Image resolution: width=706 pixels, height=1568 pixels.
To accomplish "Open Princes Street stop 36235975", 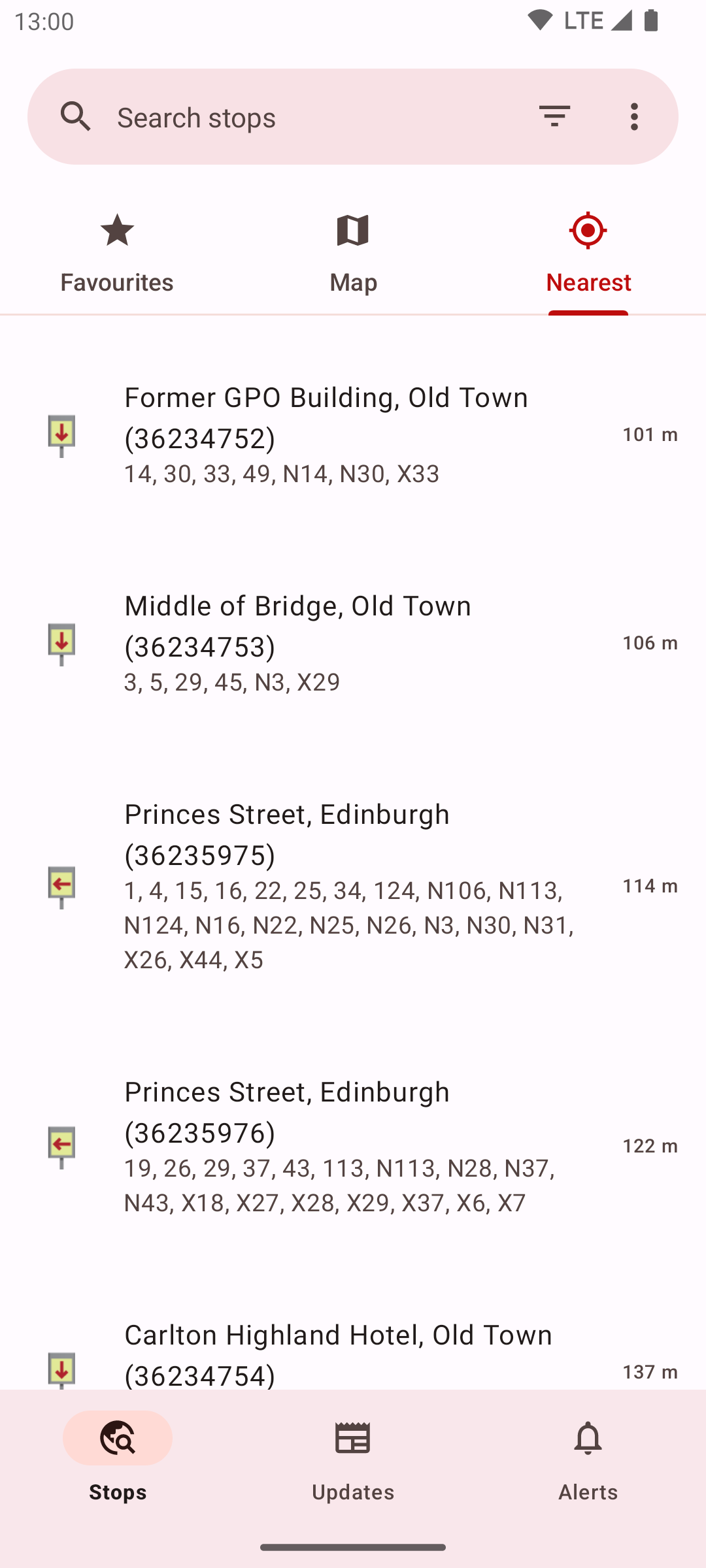I will click(353, 886).
